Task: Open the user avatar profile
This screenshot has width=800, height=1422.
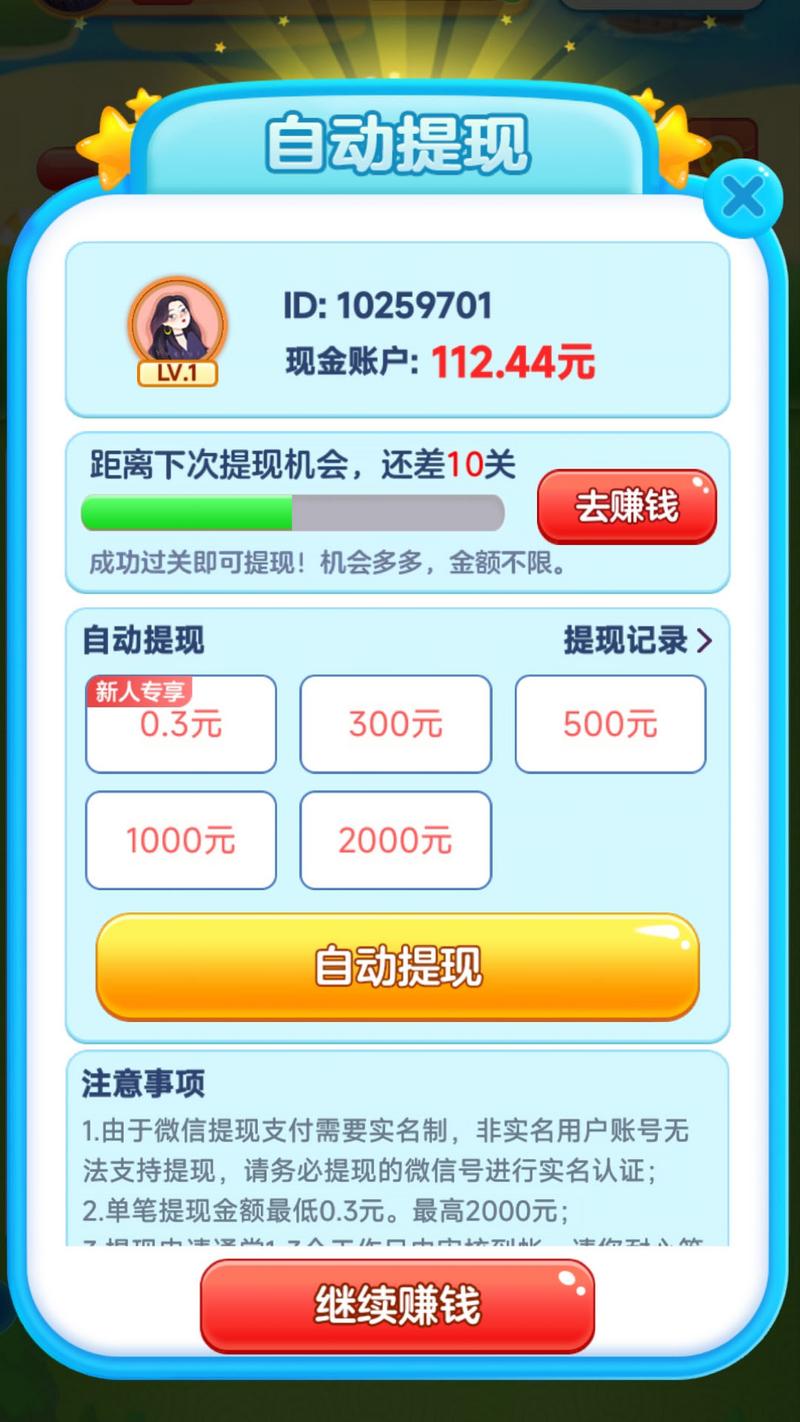Action: tap(178, 326)
